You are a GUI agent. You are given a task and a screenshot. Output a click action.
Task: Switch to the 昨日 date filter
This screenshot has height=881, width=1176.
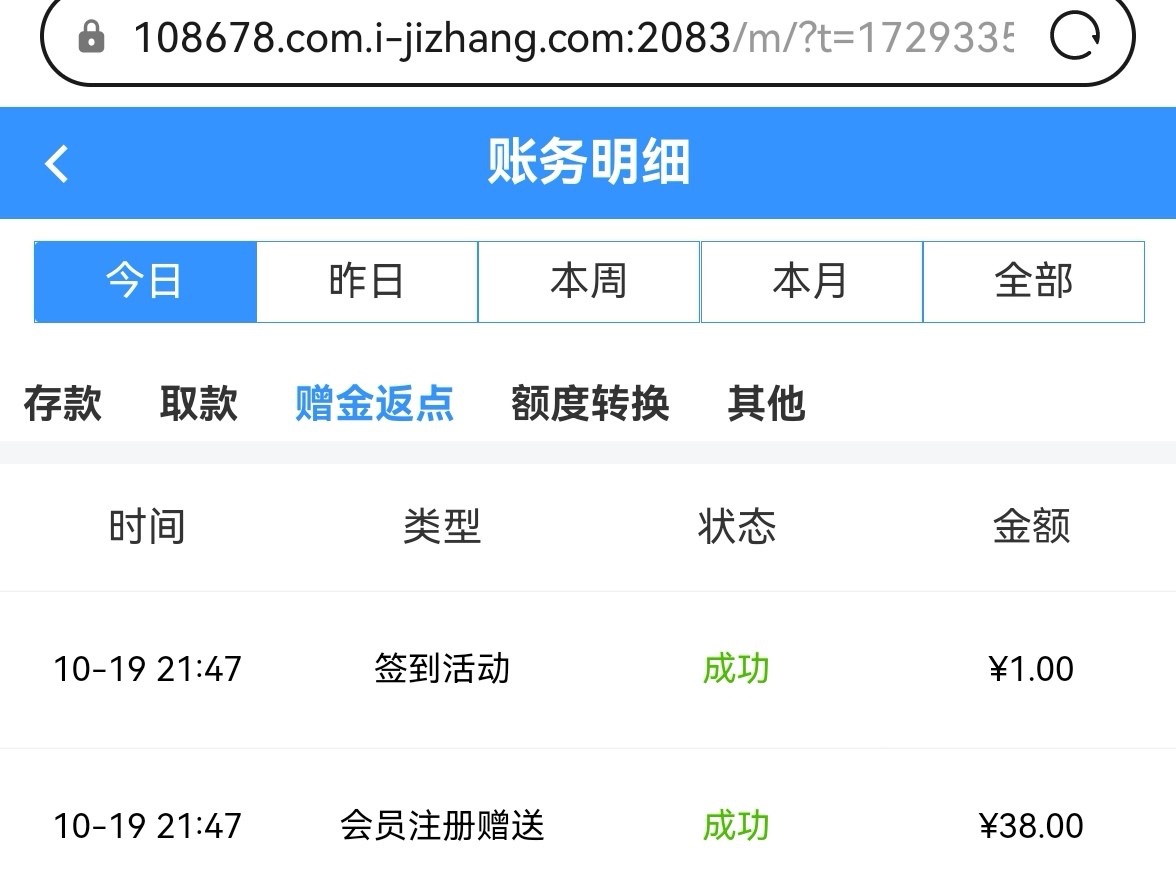click(367, 282)
